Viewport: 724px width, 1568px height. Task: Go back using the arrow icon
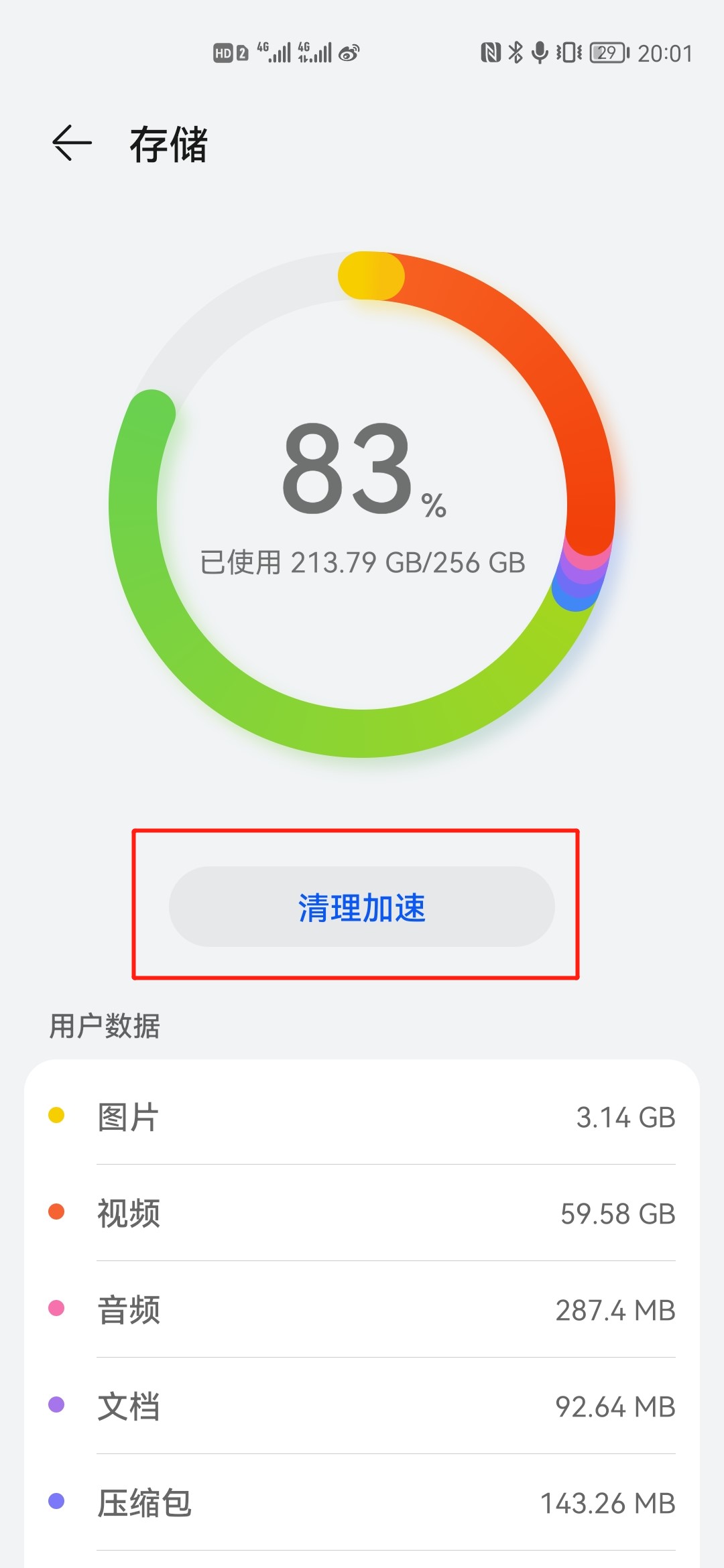click(x=72, y=143)
